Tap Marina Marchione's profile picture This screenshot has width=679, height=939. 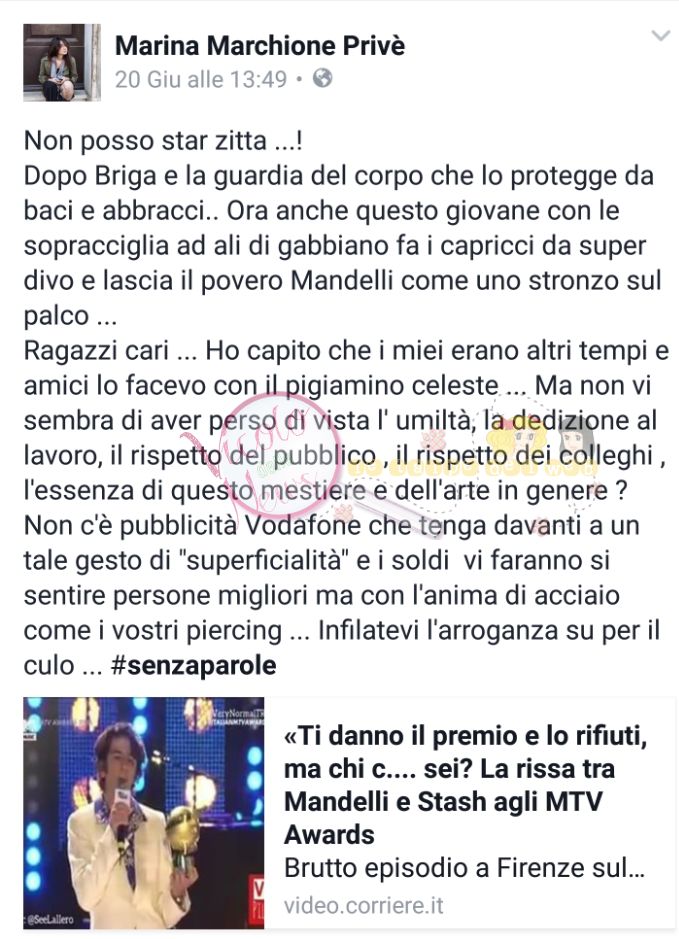(62, 62)
